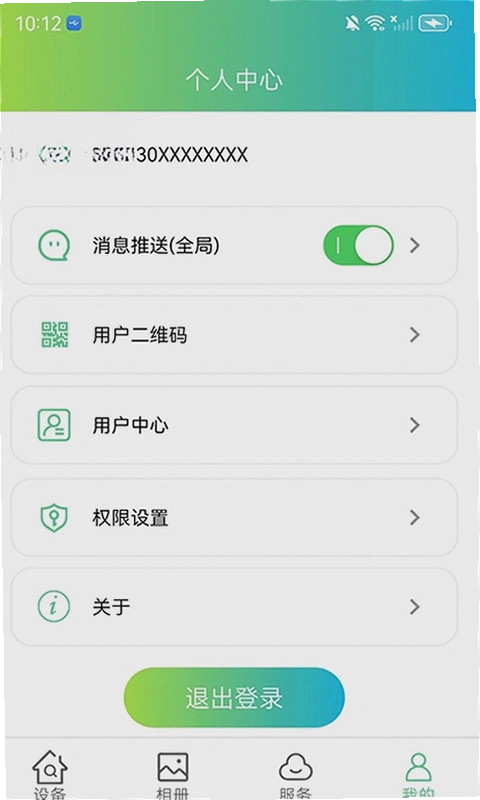Tap the 退出登录 button

234,697
